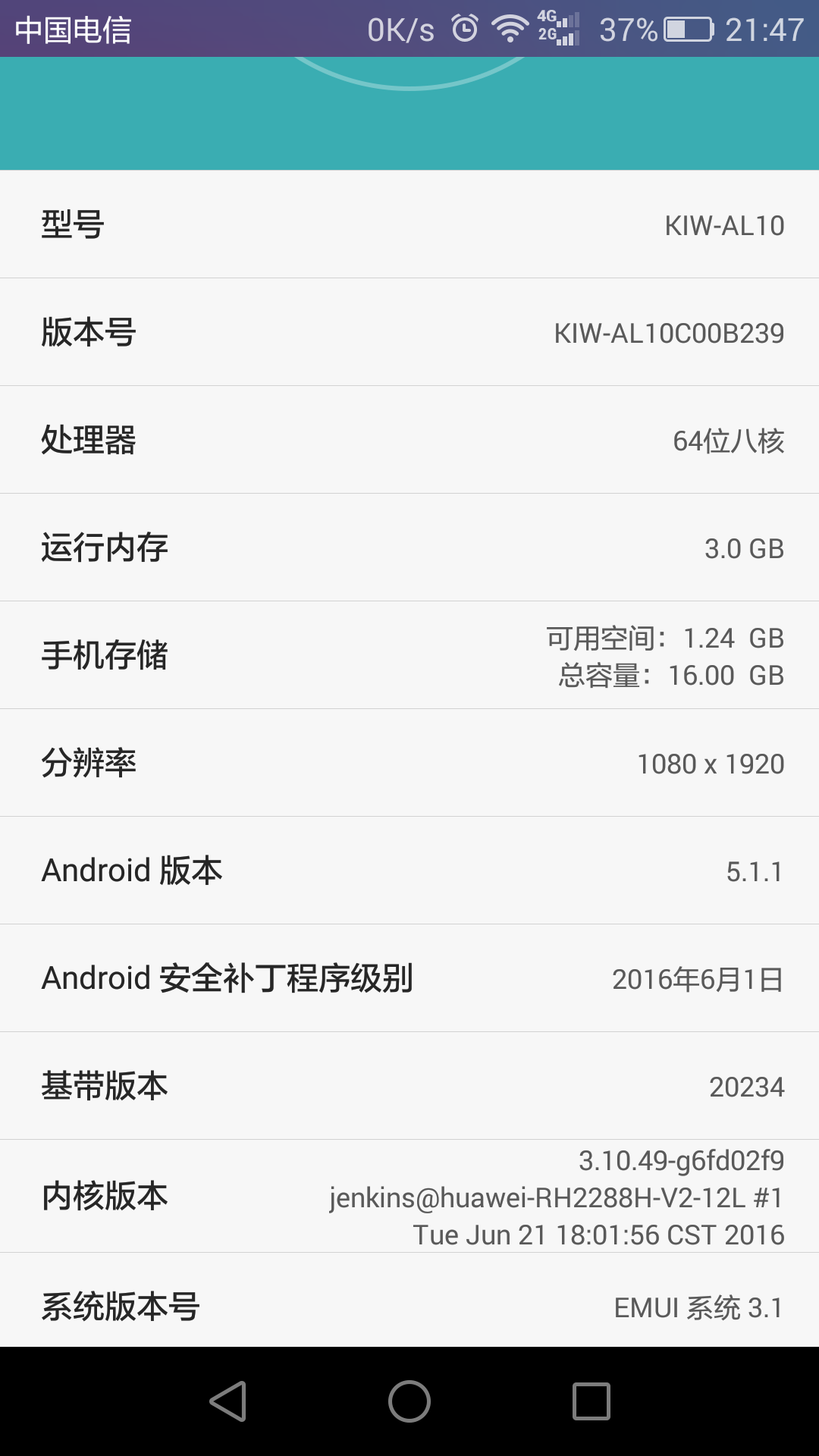Go to the home screen

point(409,1401)
